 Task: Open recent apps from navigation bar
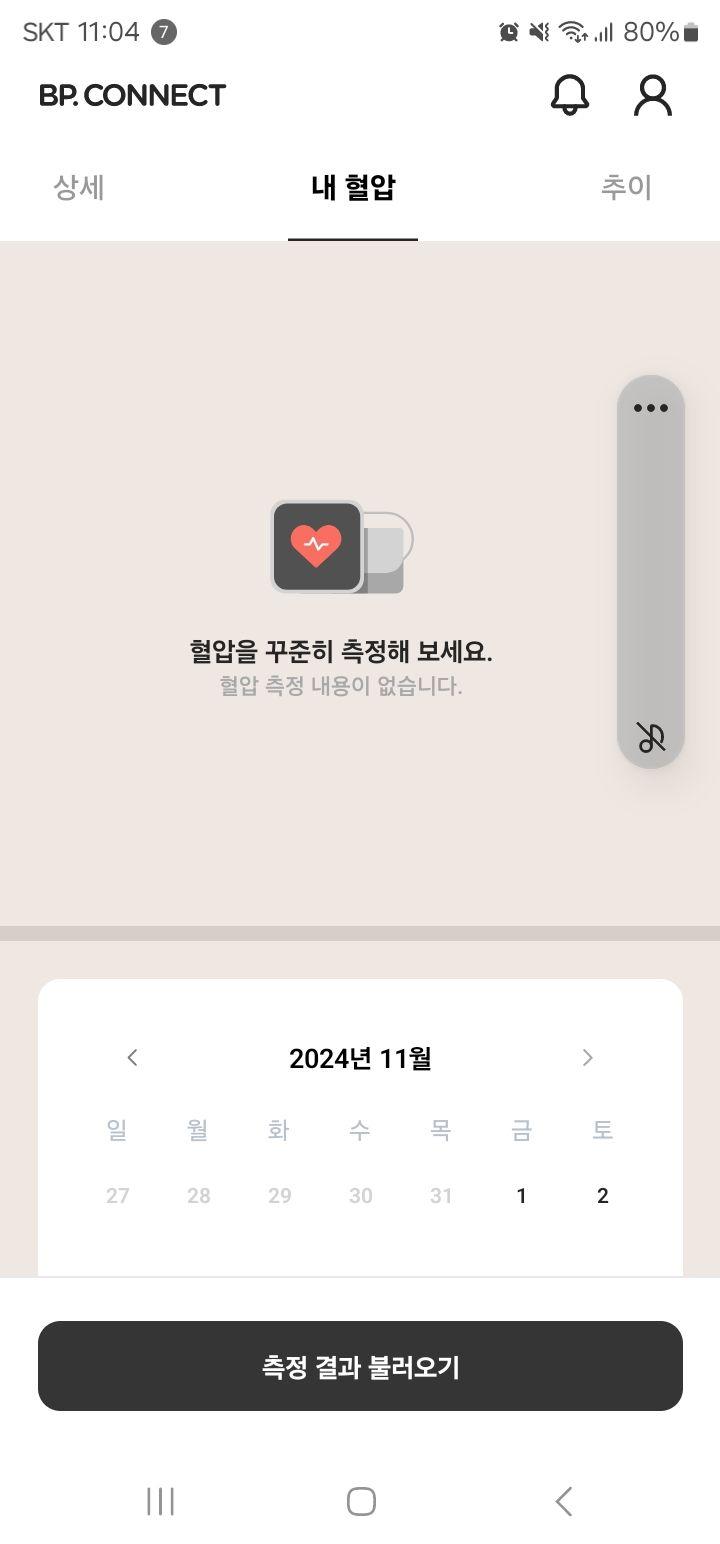[x=160, y=1501]
